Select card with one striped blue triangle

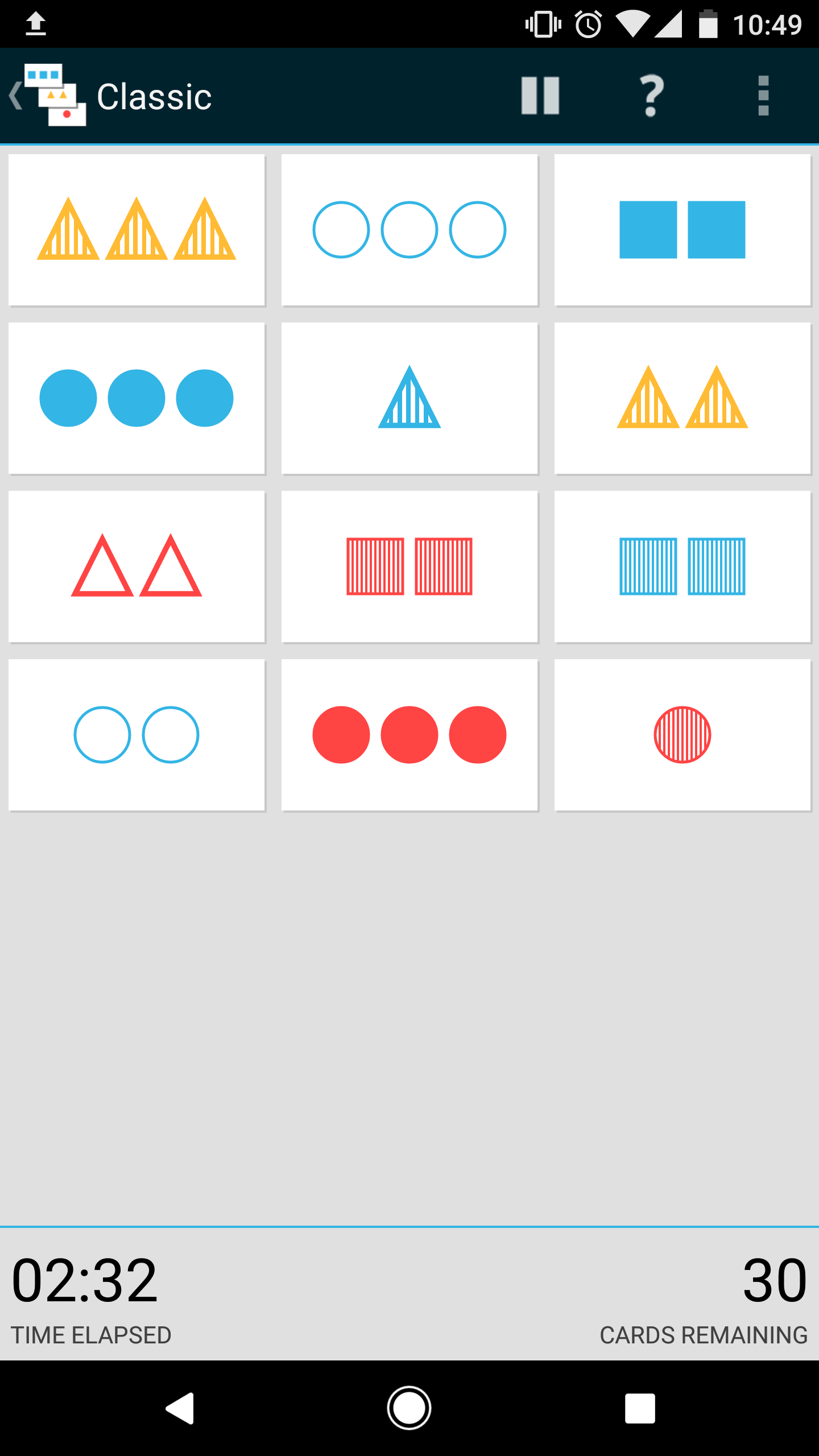click(x=409, y=398)
